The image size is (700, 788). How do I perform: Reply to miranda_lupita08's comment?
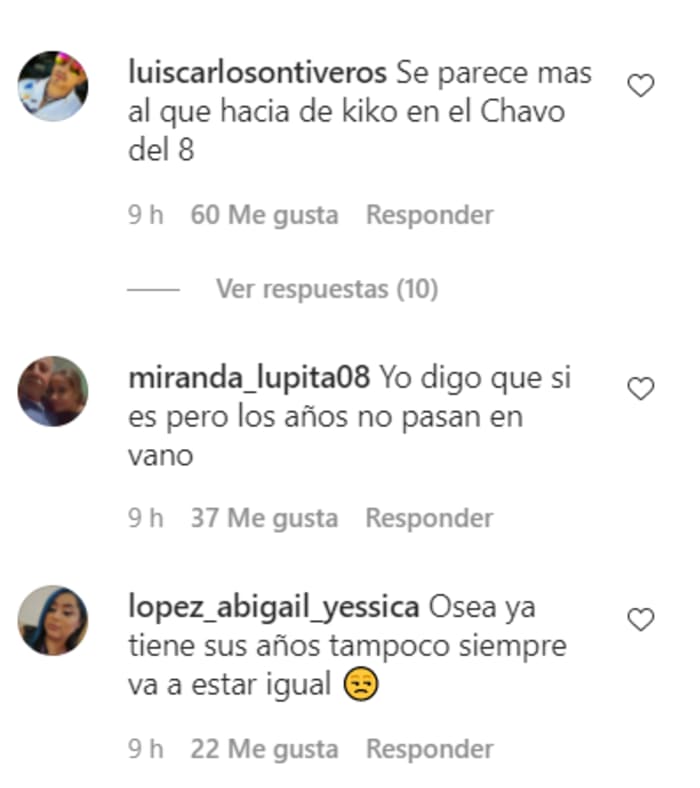coord(429,518)
